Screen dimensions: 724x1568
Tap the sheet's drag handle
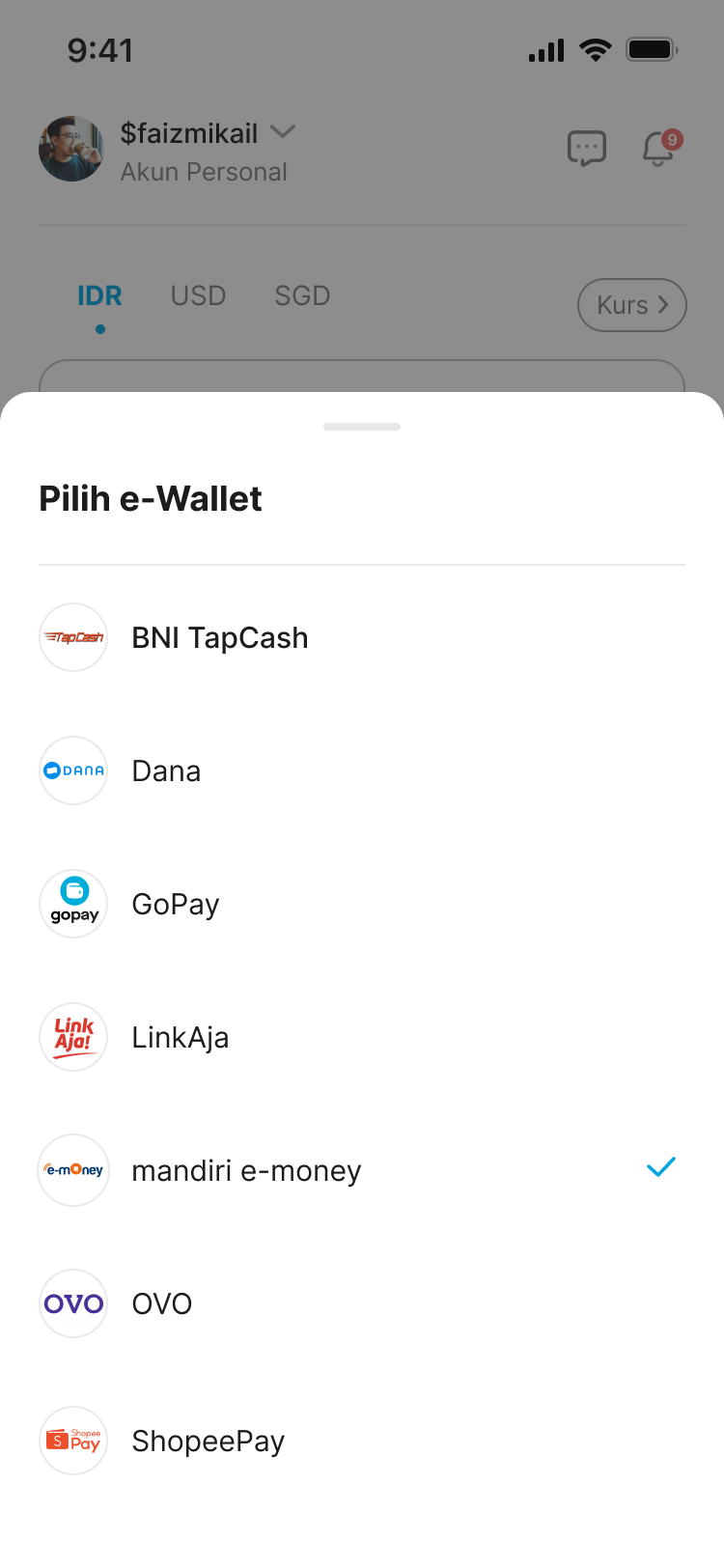click(x=362, y=427)
